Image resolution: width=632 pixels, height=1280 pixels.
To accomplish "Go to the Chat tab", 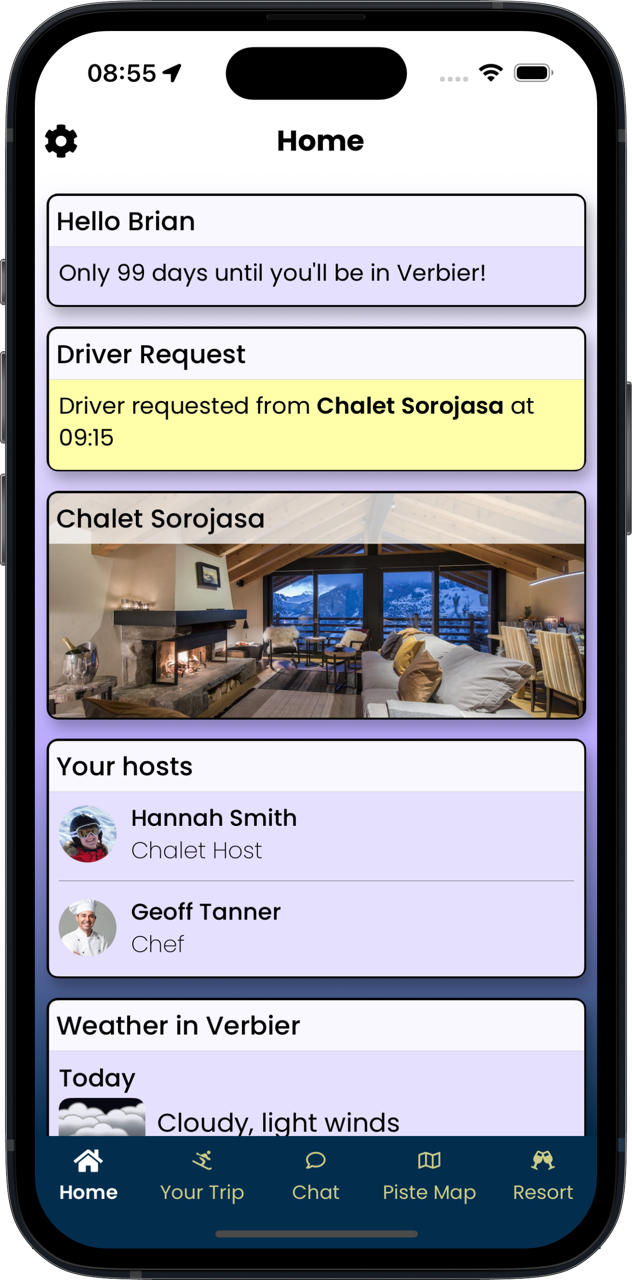I will coord(316,1175).
